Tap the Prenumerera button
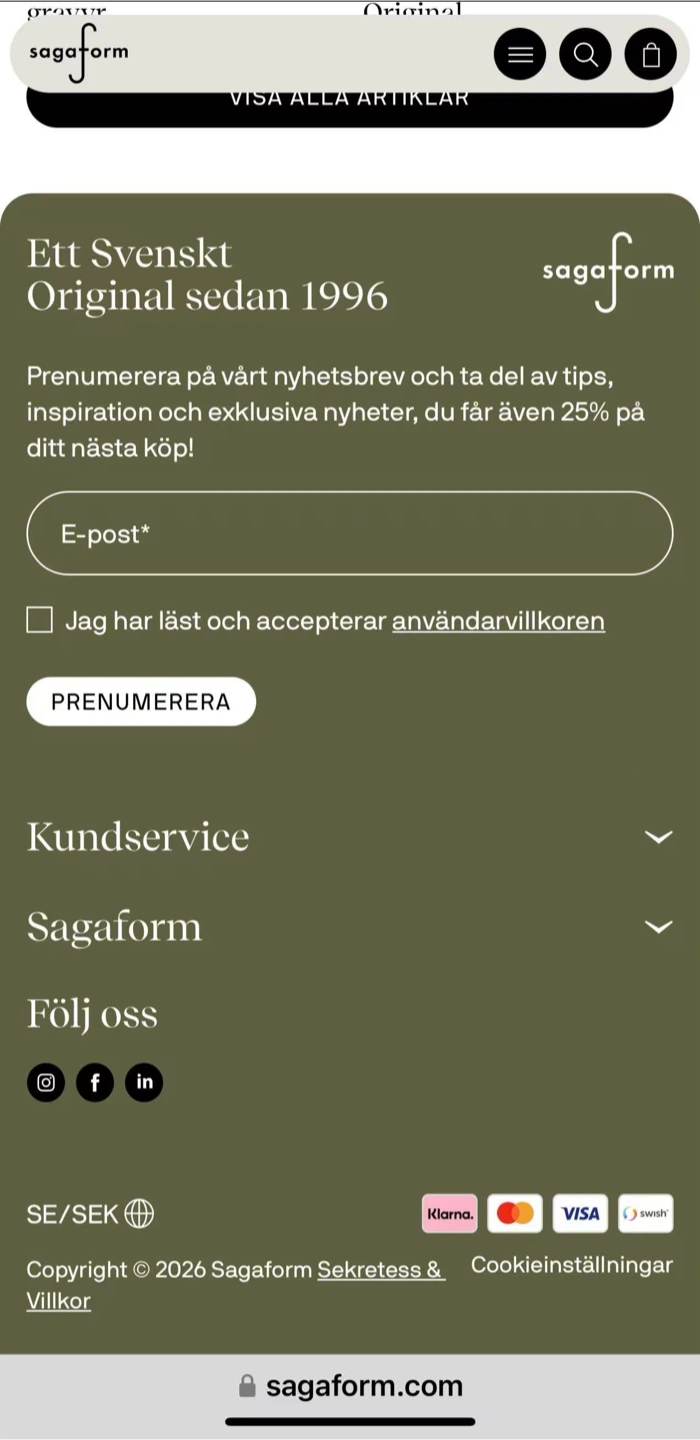 tap(141, 702)
